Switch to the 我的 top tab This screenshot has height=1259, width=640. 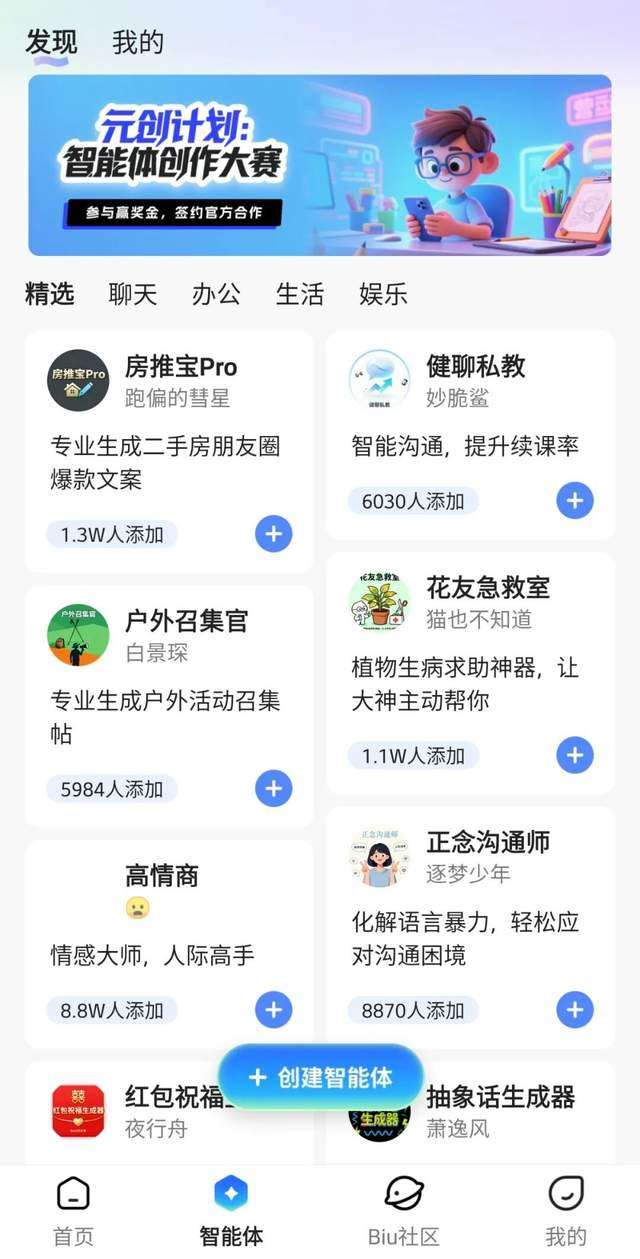pos(138,43)
